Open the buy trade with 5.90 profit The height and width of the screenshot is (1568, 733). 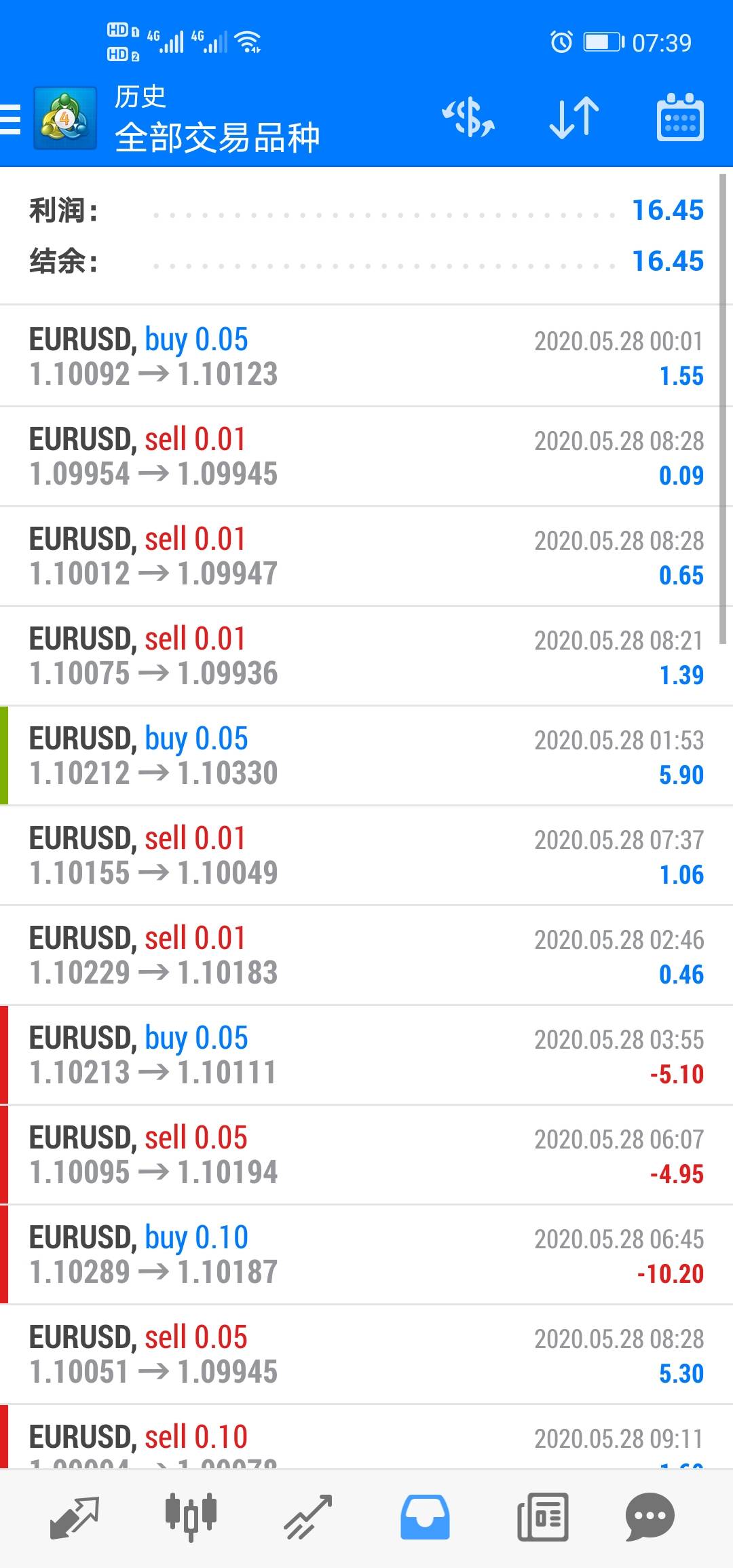(366, 755)
